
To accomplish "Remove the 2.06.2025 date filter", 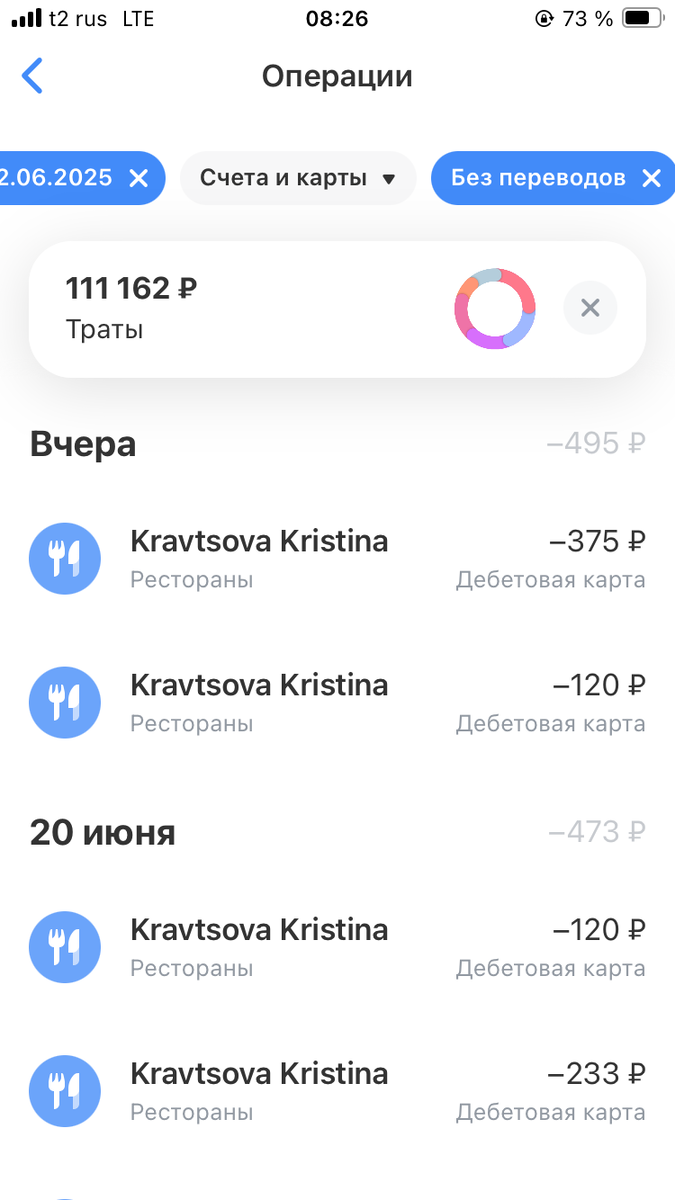I will tap(139, 178).
